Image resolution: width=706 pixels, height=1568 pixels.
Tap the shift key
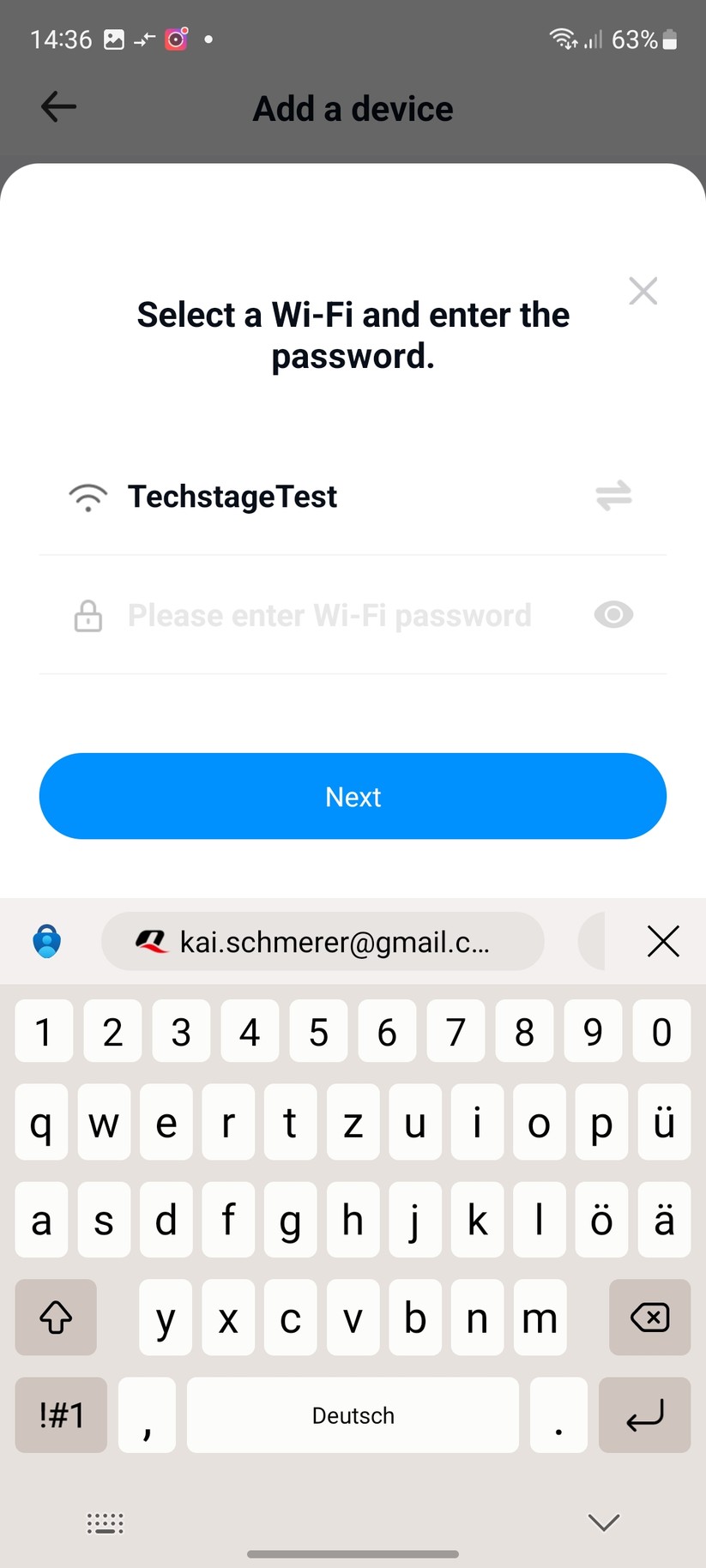(56, 1318)
